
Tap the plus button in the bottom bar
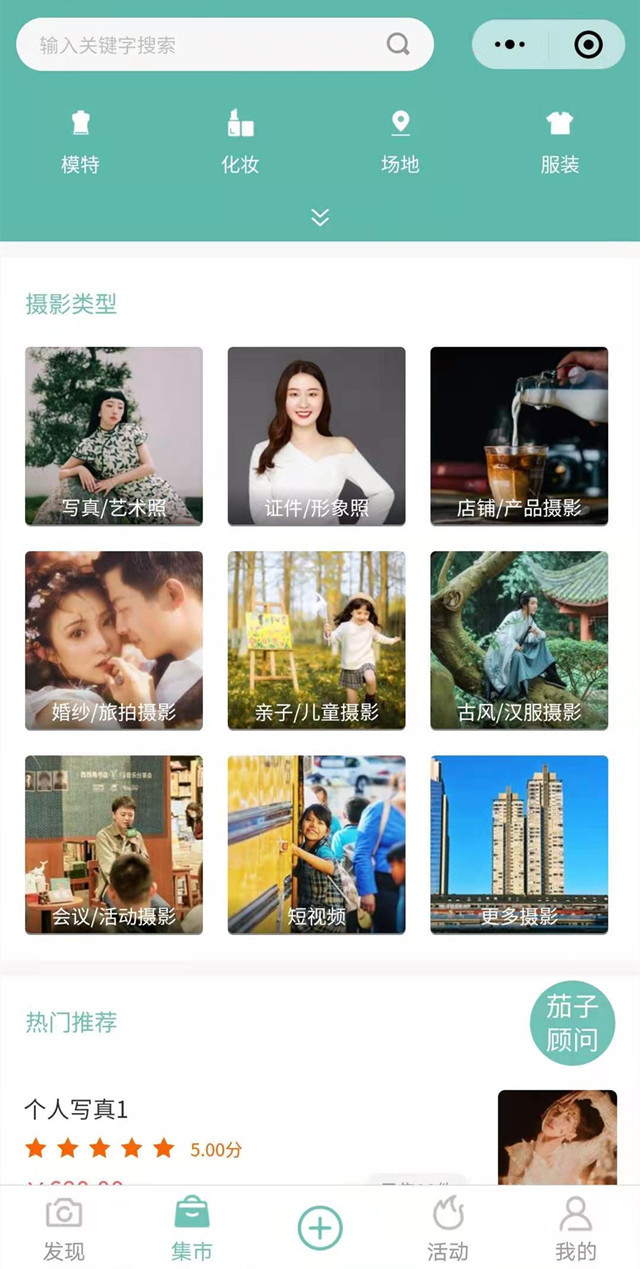click(320, 1227)
